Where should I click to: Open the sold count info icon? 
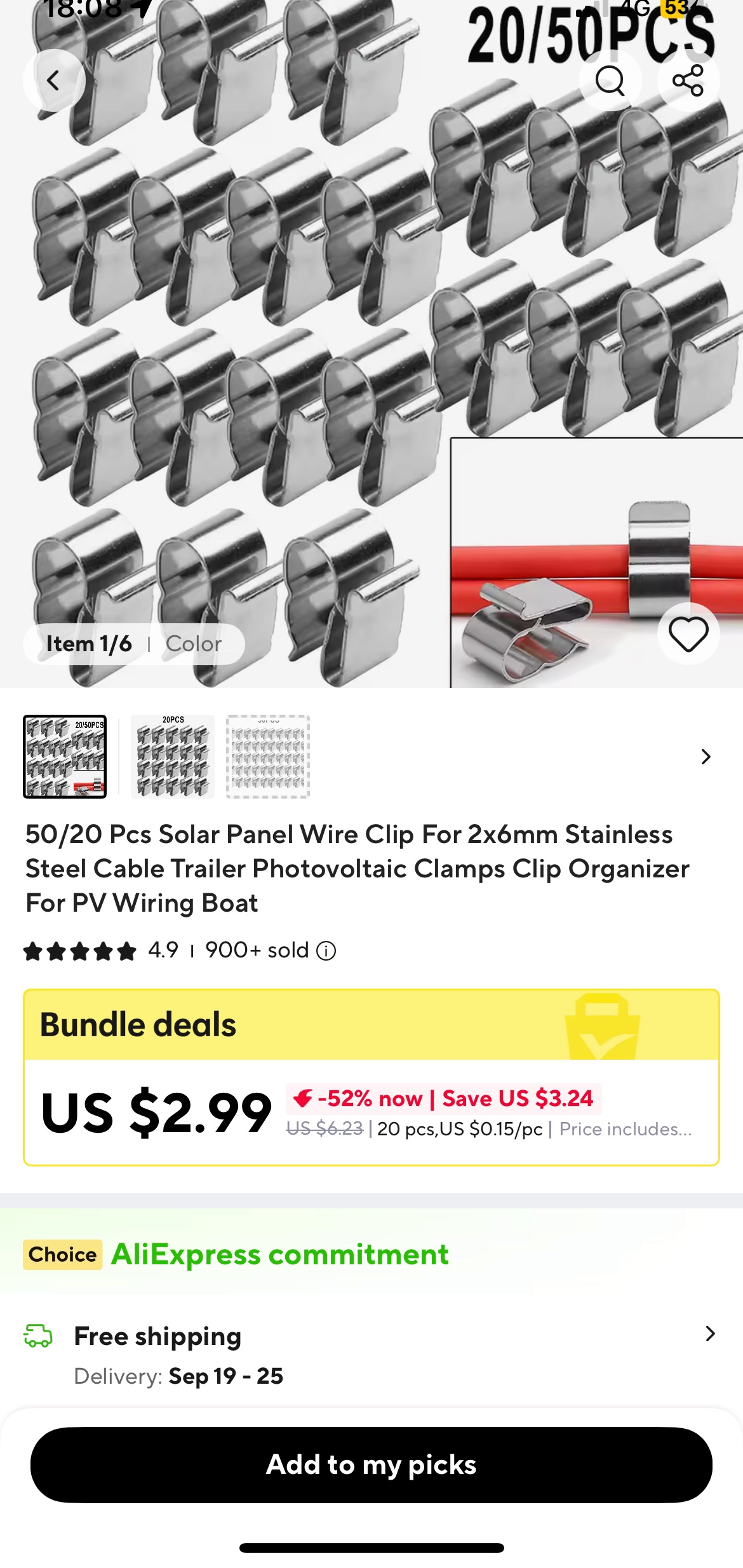(326, 951)
